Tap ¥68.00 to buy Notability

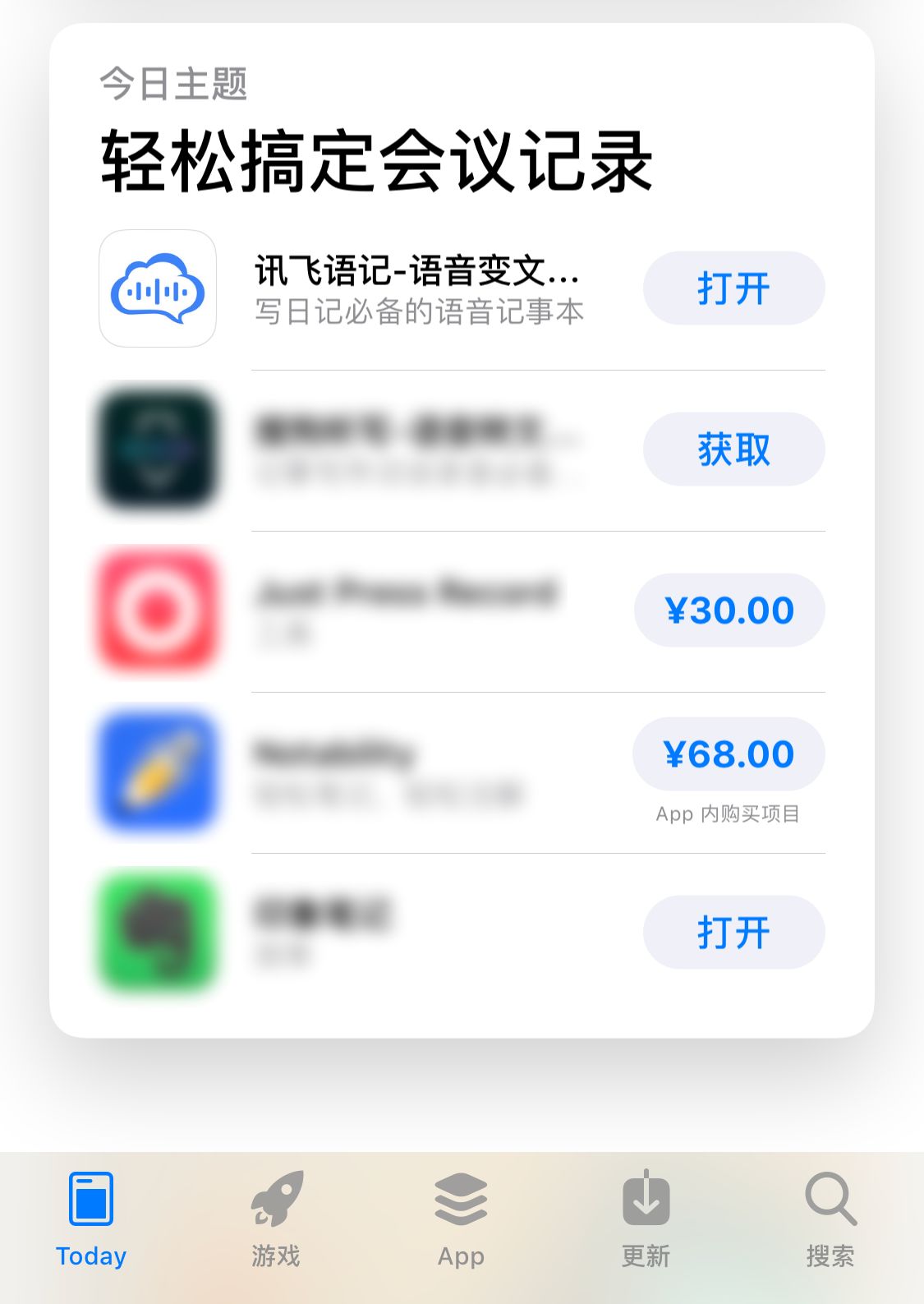coord(728,753)
